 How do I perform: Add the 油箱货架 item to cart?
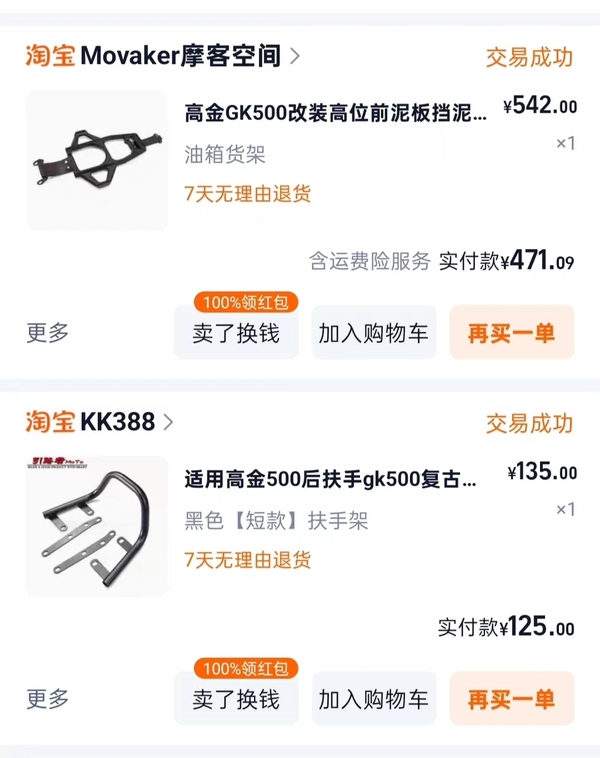click(374, 333)
